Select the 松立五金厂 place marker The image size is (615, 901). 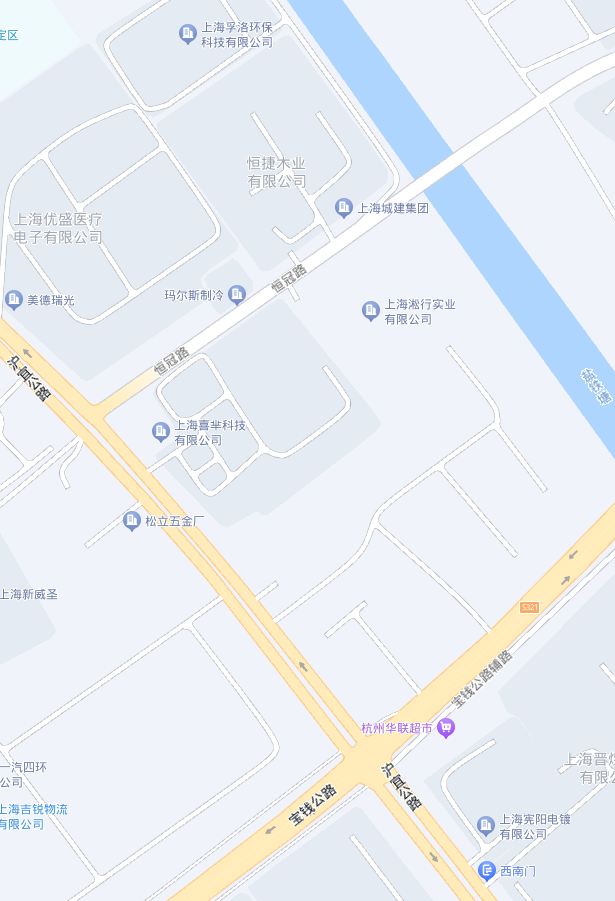pyautogui.click(x=131, y=520)
